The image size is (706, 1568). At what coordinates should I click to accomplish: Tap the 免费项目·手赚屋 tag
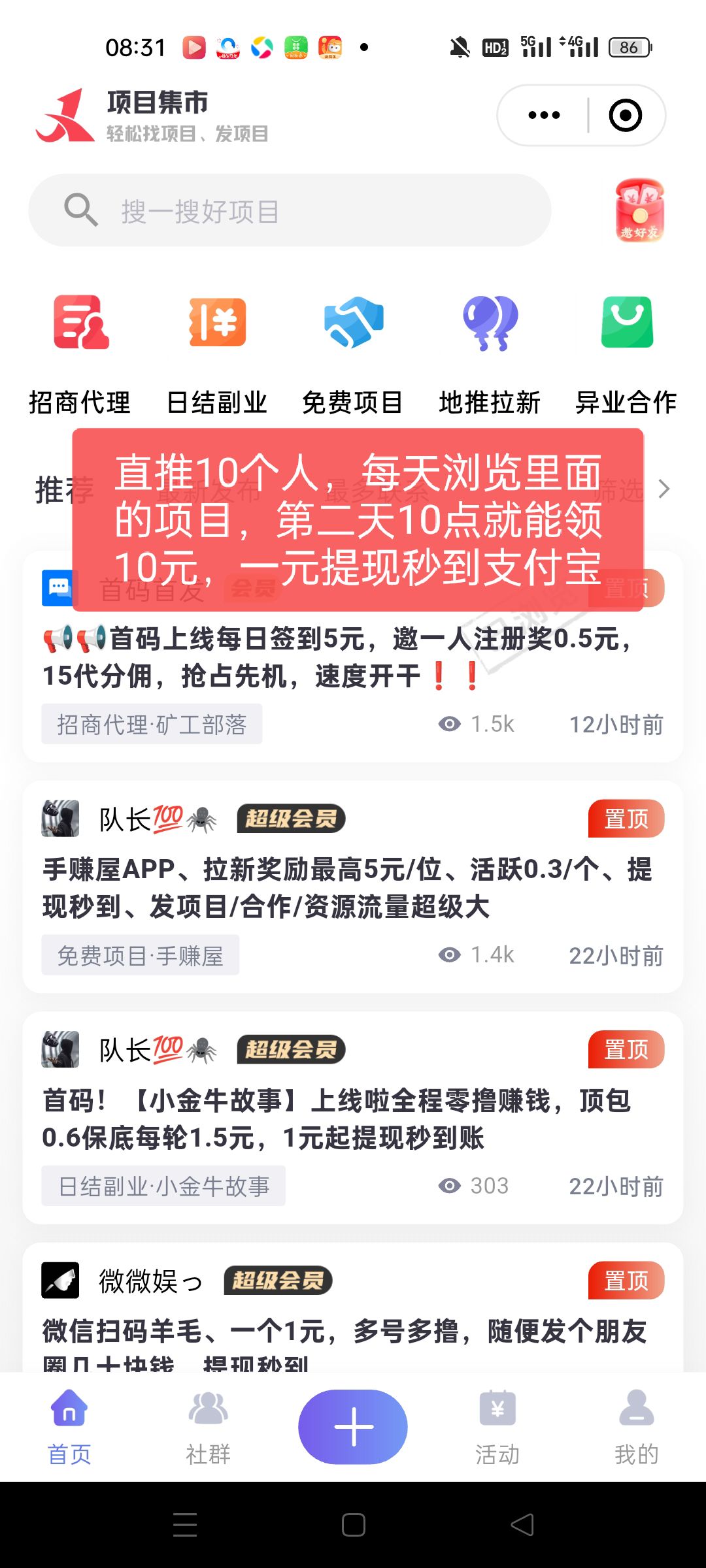point(140,955)
